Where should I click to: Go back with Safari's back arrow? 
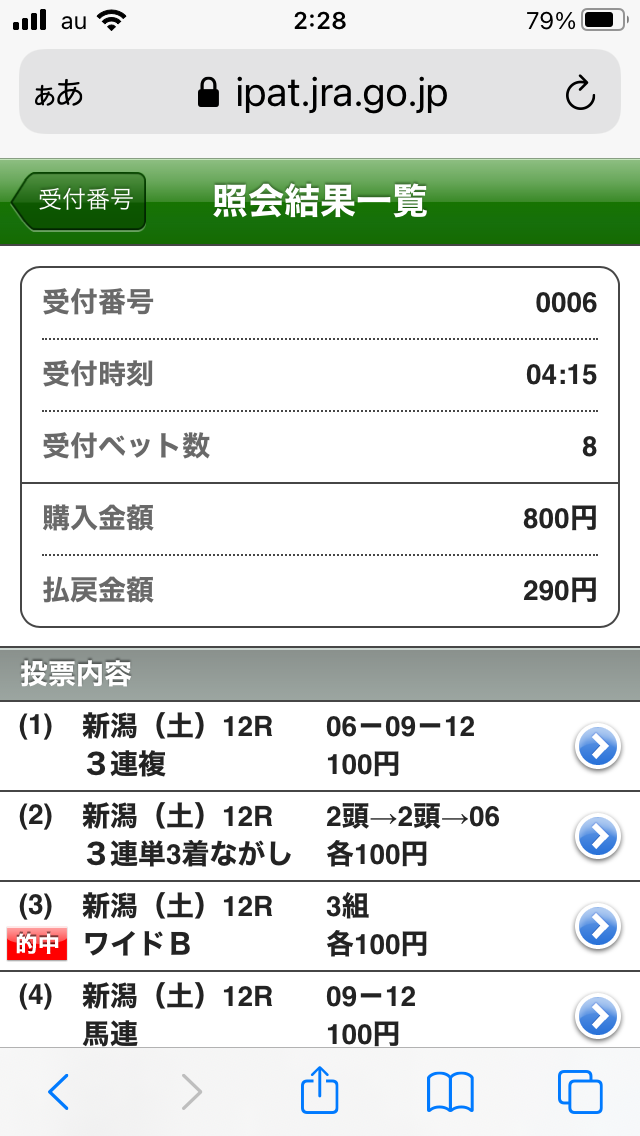click(x=58, y=1091)
